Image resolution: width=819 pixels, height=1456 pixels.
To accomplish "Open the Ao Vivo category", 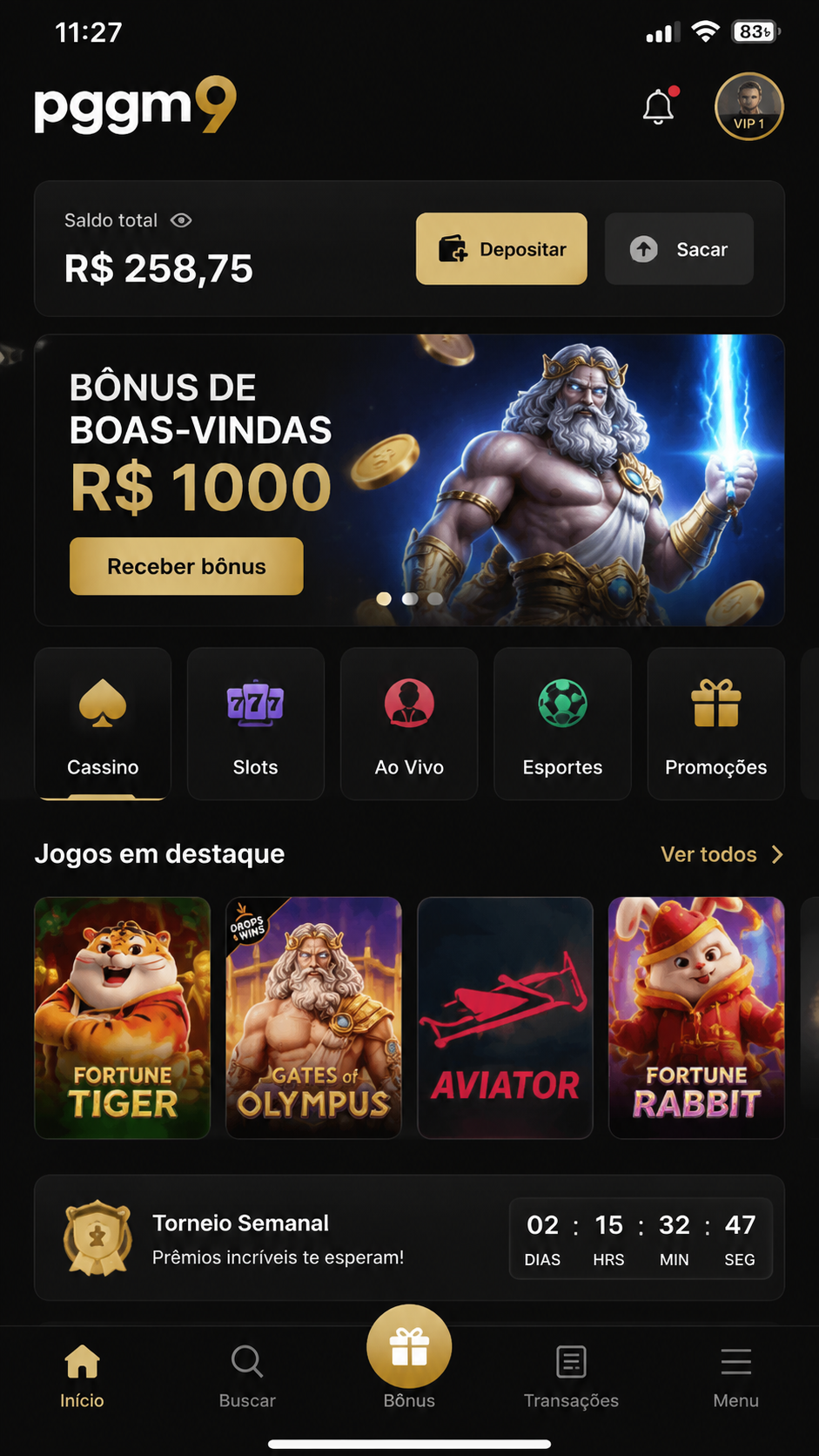I will [x=409, y=723].
